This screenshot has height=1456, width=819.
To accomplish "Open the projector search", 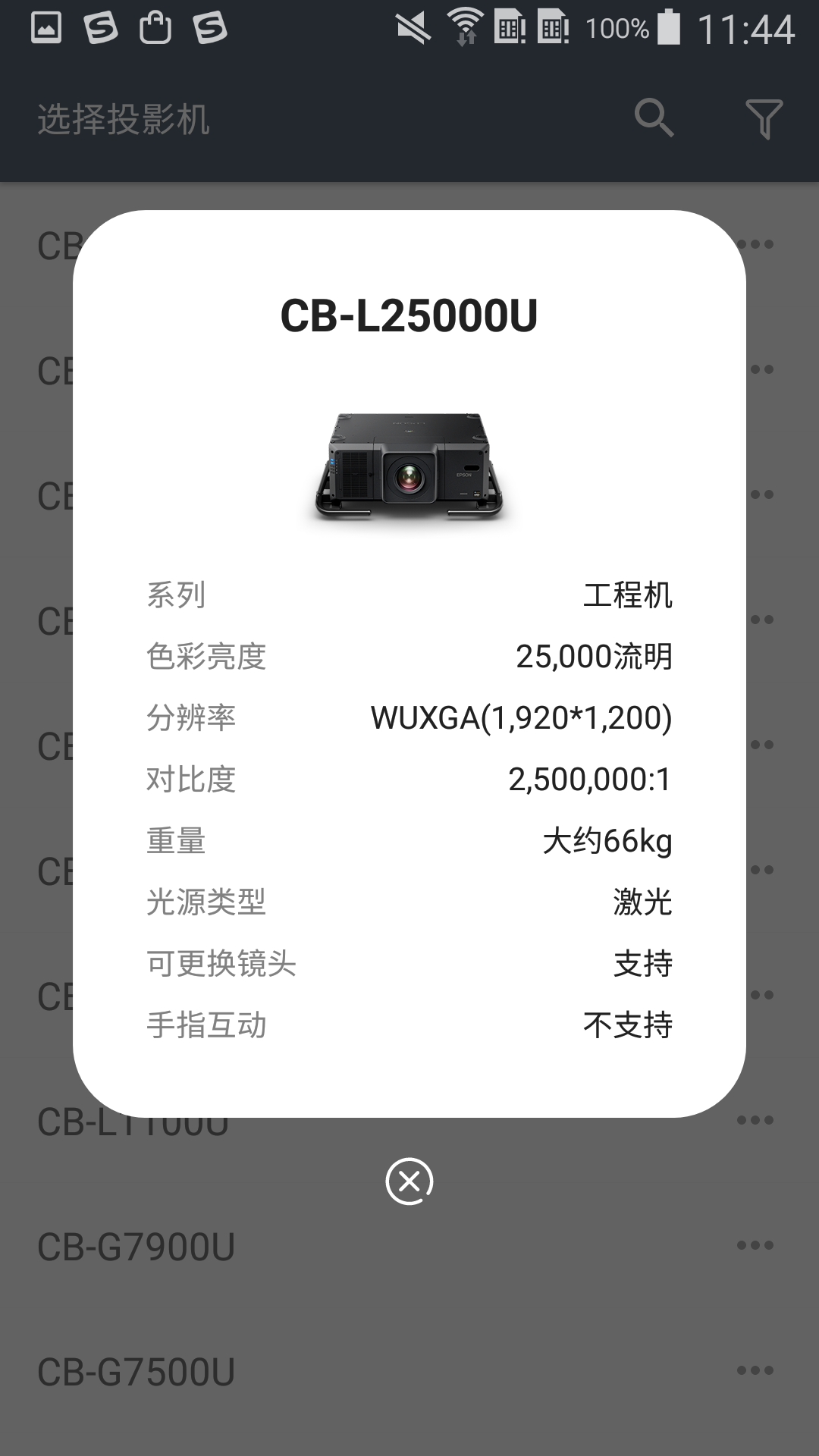I will coord(654,118).
